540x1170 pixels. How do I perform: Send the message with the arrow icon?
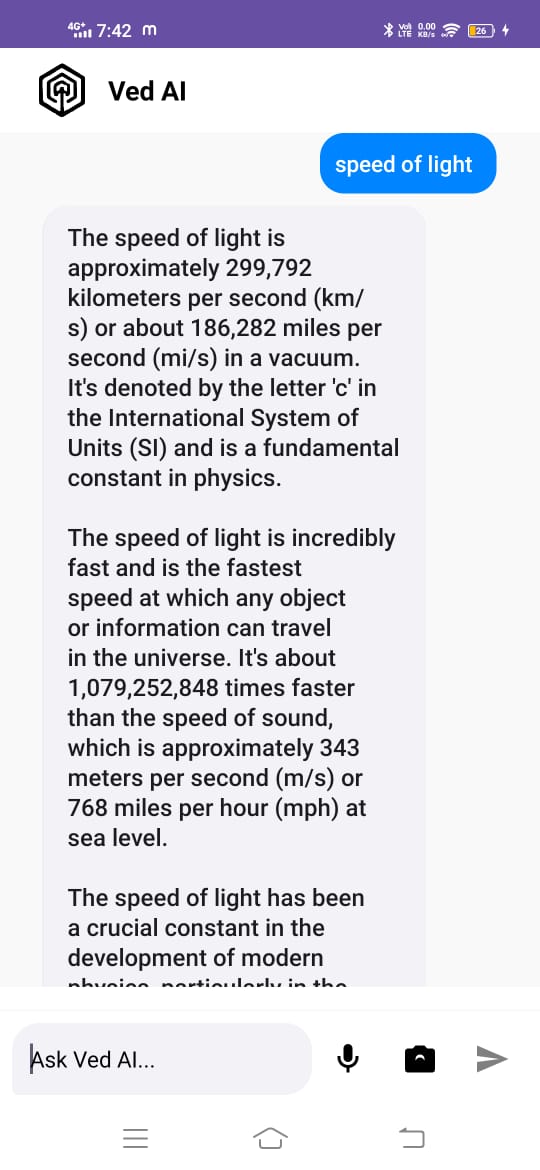[x=492, y=1058]
